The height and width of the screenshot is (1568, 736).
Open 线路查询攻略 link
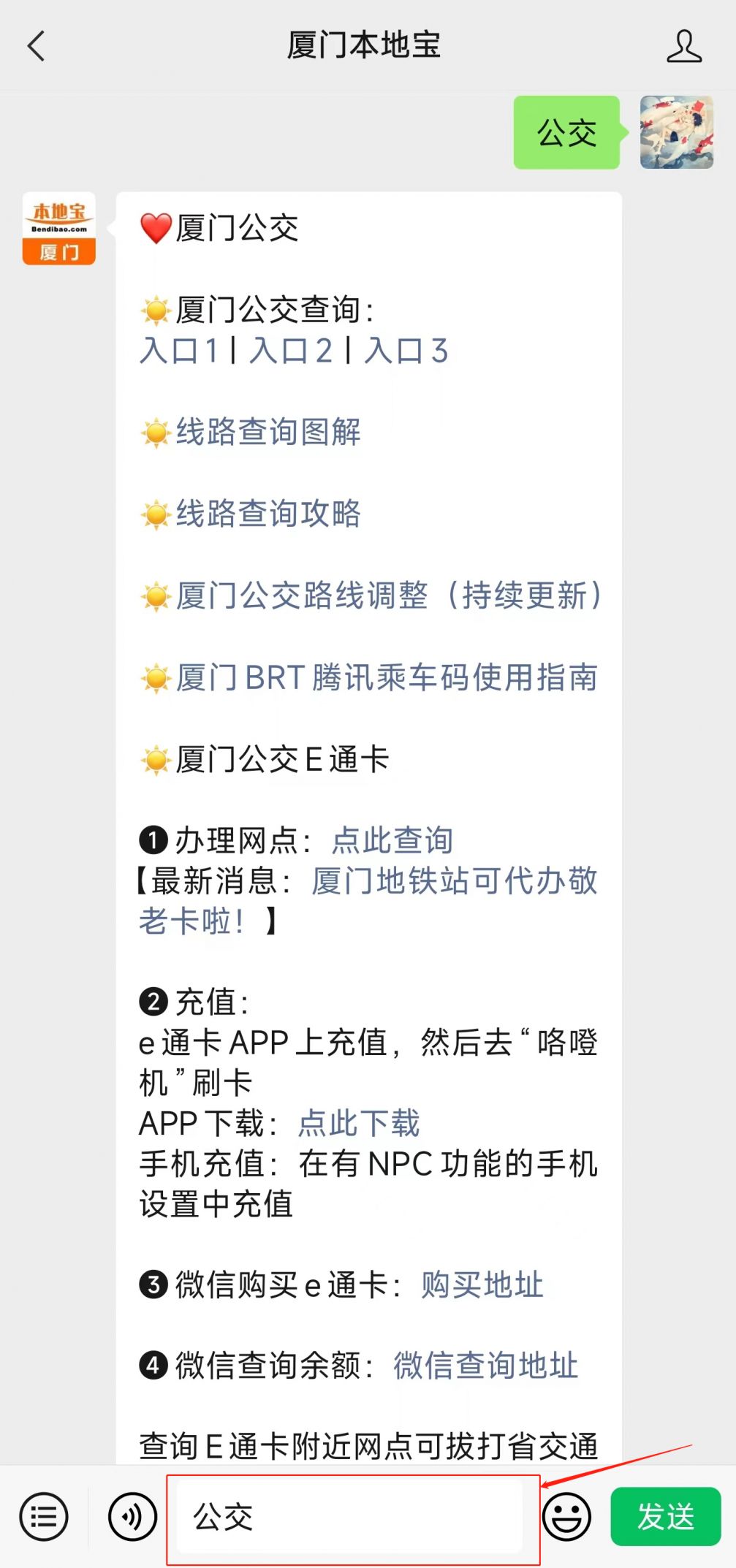pos(268,514)
